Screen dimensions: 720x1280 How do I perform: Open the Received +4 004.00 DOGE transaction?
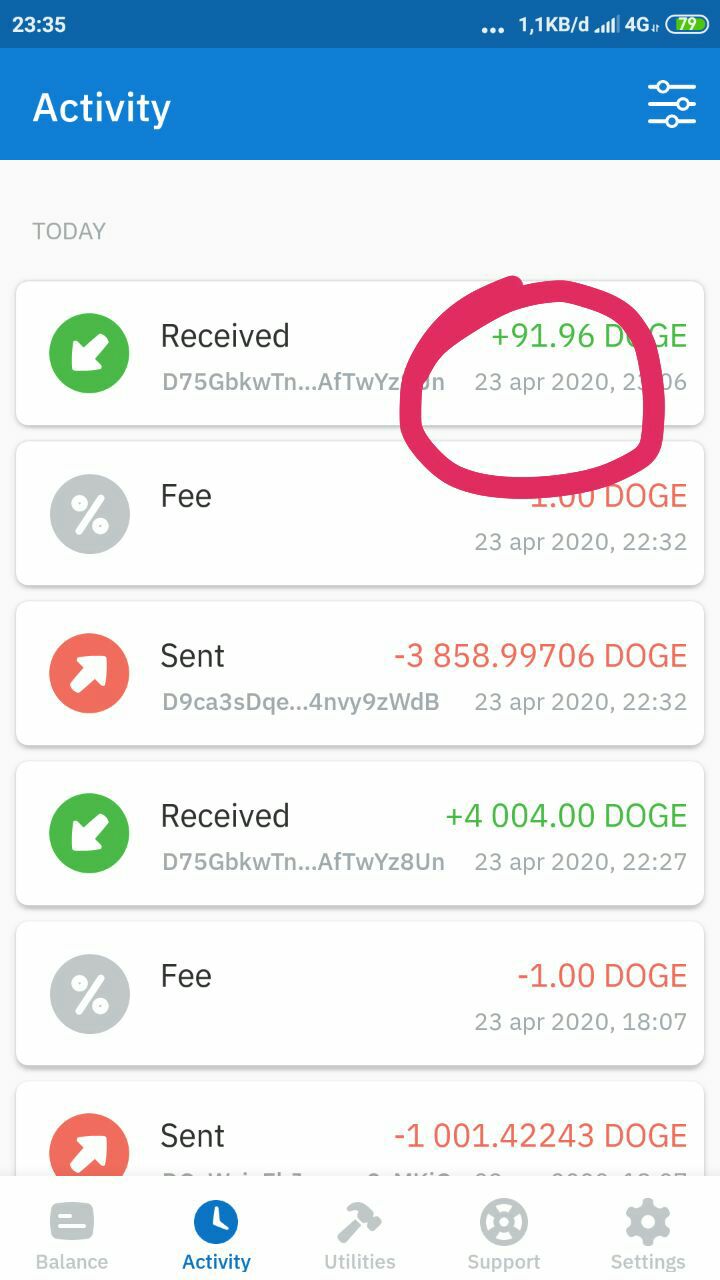(x=360, y=833)
